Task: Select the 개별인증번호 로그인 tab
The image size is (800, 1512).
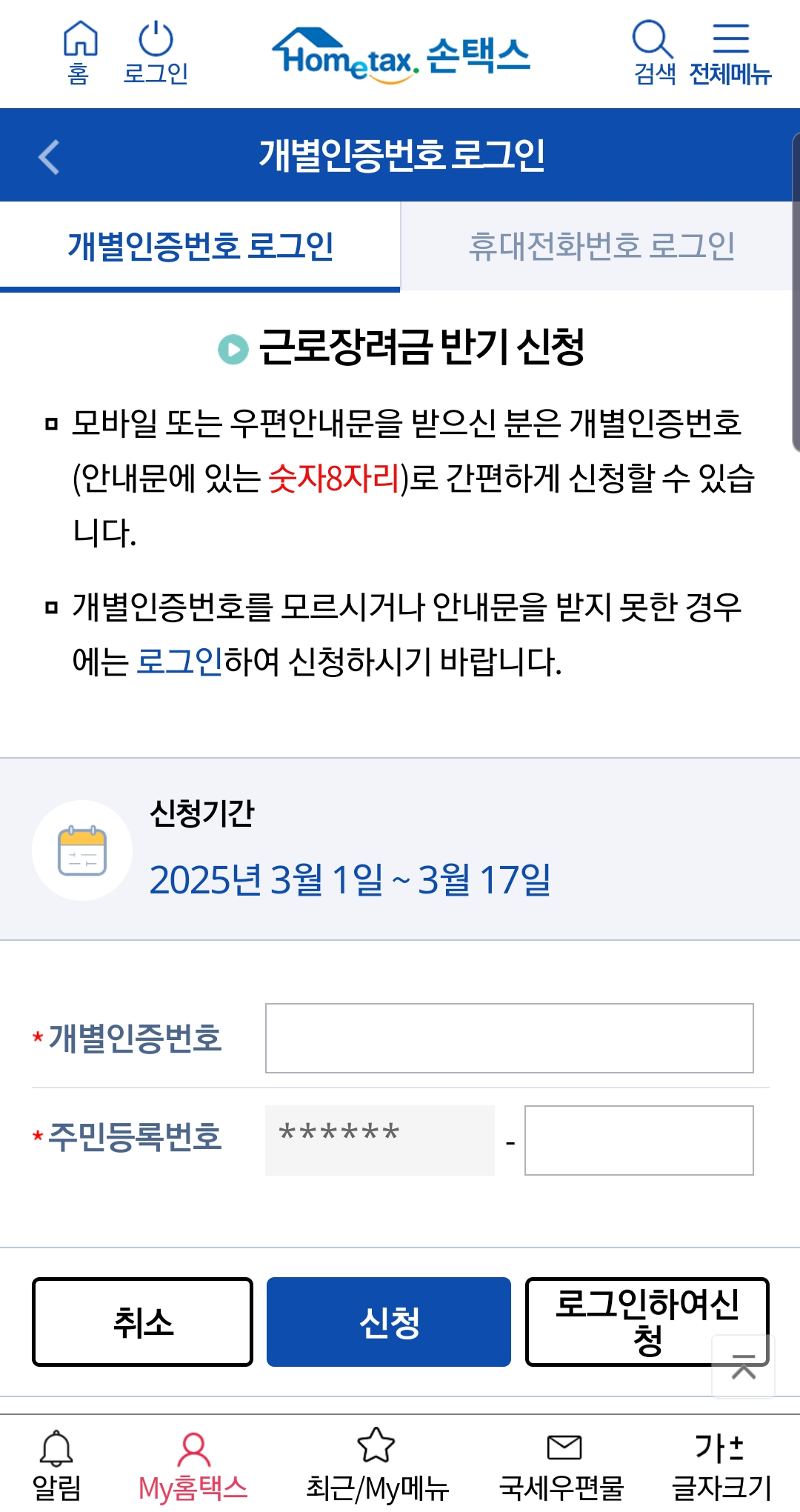Action: pos(200,246)
